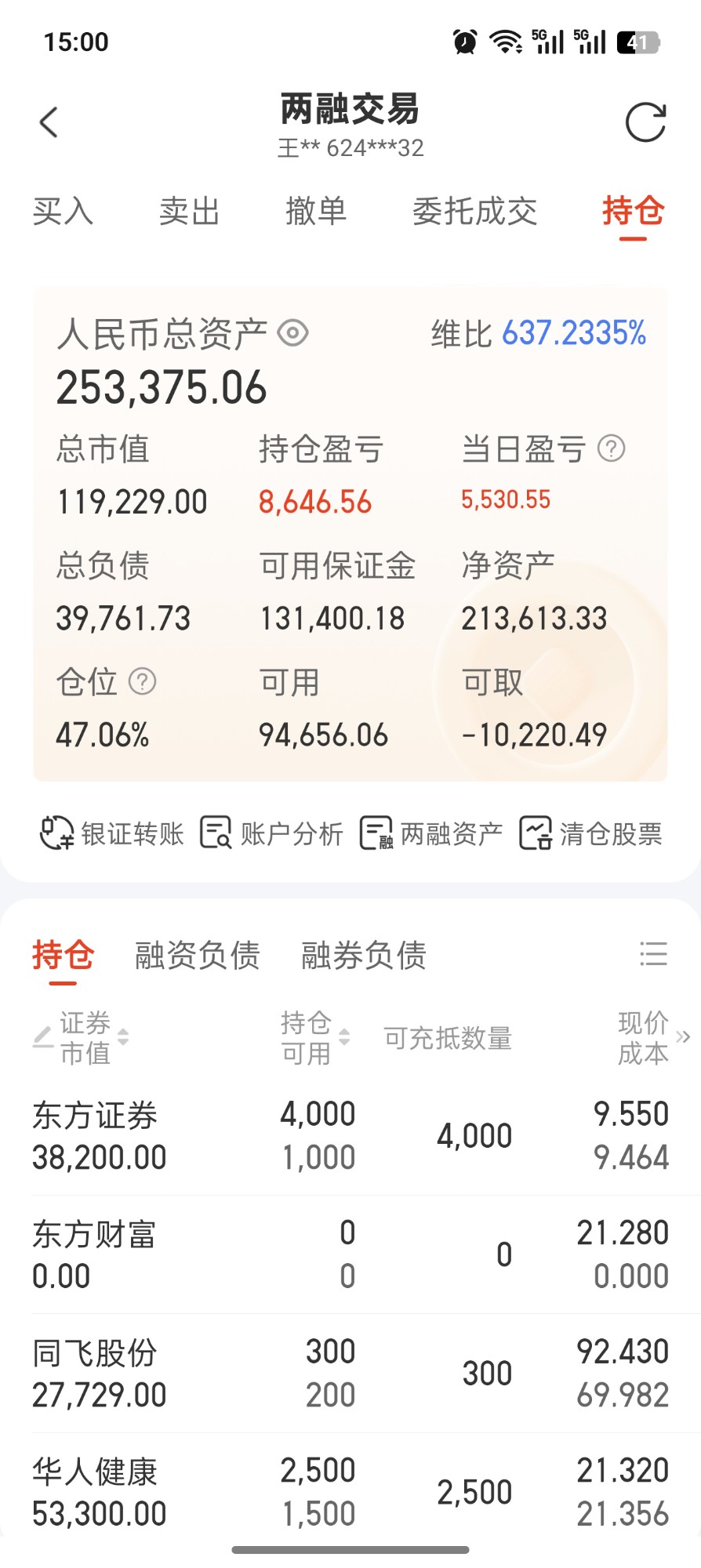Switch to the 融资负债 tab
Screen dimensions: 701x1568
198,956
